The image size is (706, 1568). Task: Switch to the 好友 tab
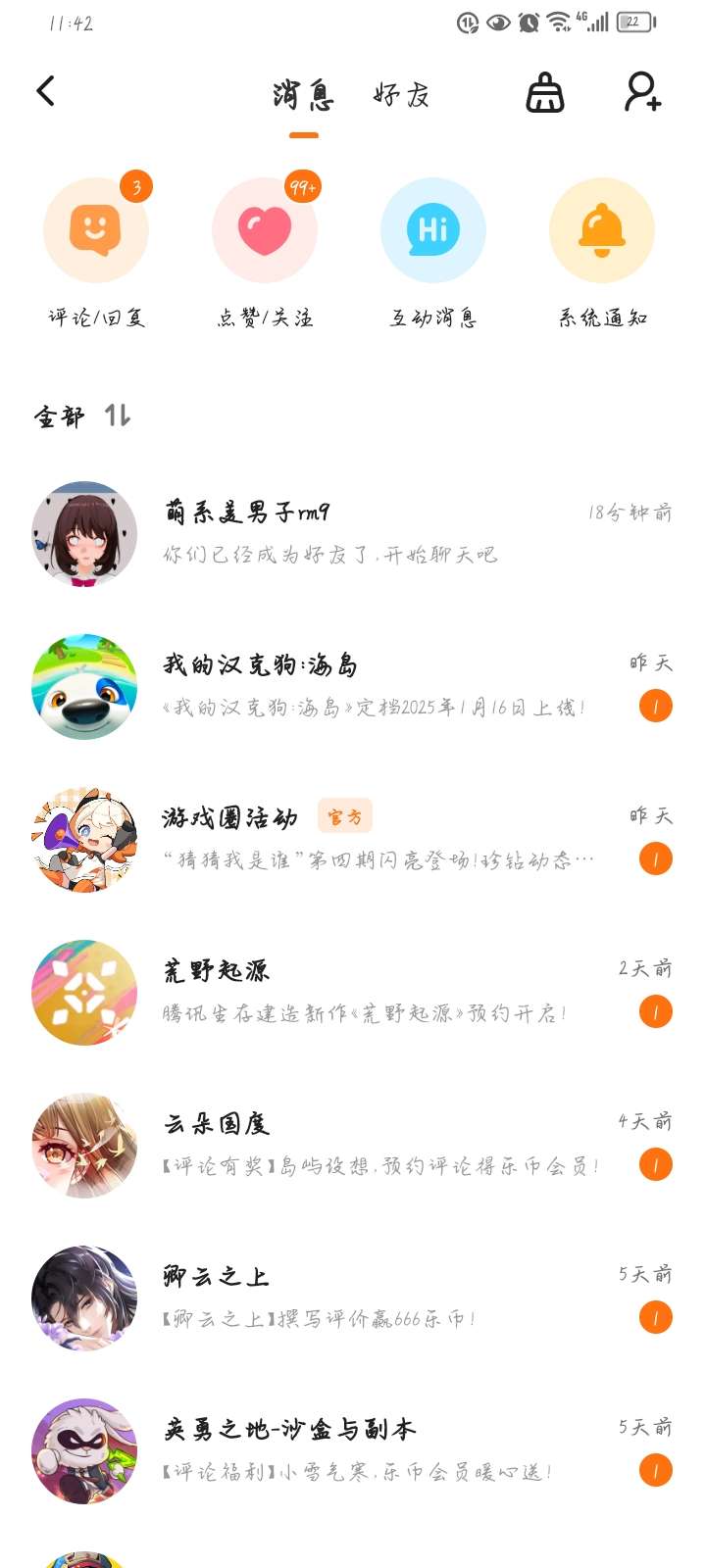(401, 95)
